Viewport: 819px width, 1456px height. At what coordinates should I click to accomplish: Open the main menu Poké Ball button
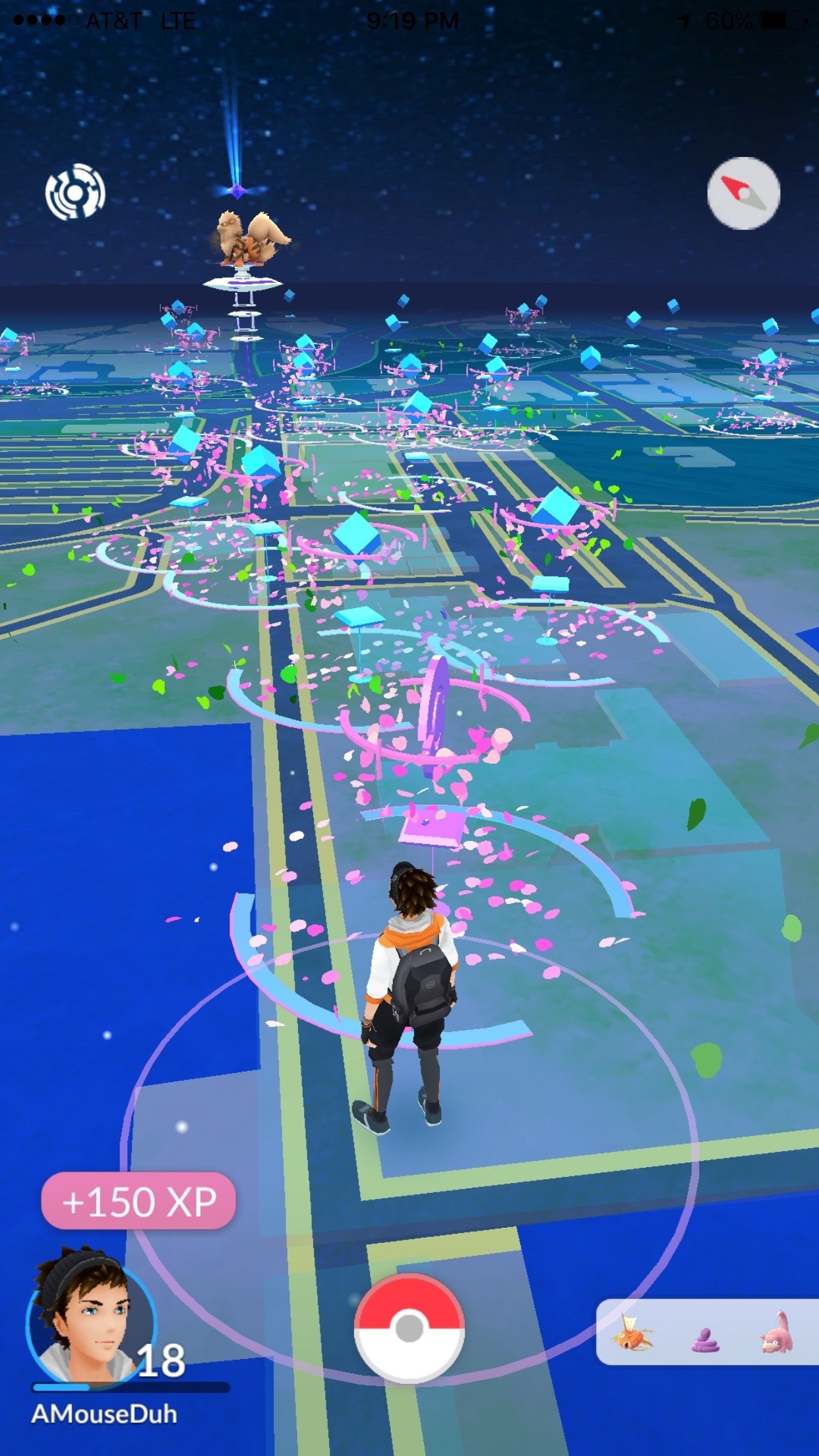(x=409, y=1328)
